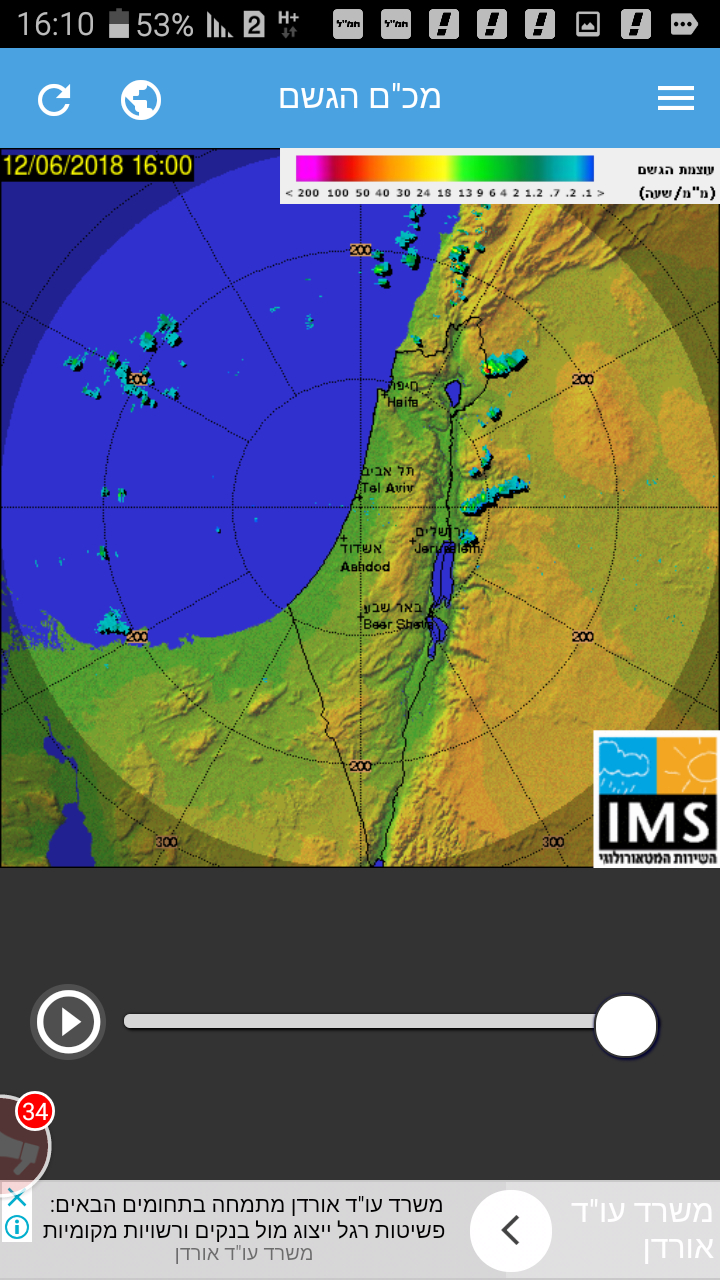Screen dimensions: 720x1280
Task: Tap the arrow button on the ad
Action: pyautogui.click(x=511, y=1230)
